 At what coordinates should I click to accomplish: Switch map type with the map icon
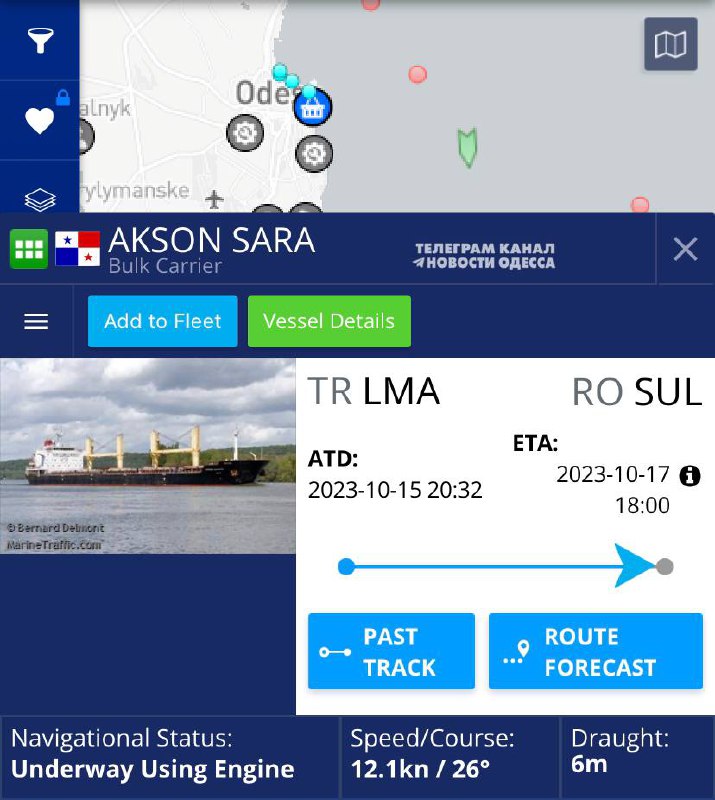[670, 44]
